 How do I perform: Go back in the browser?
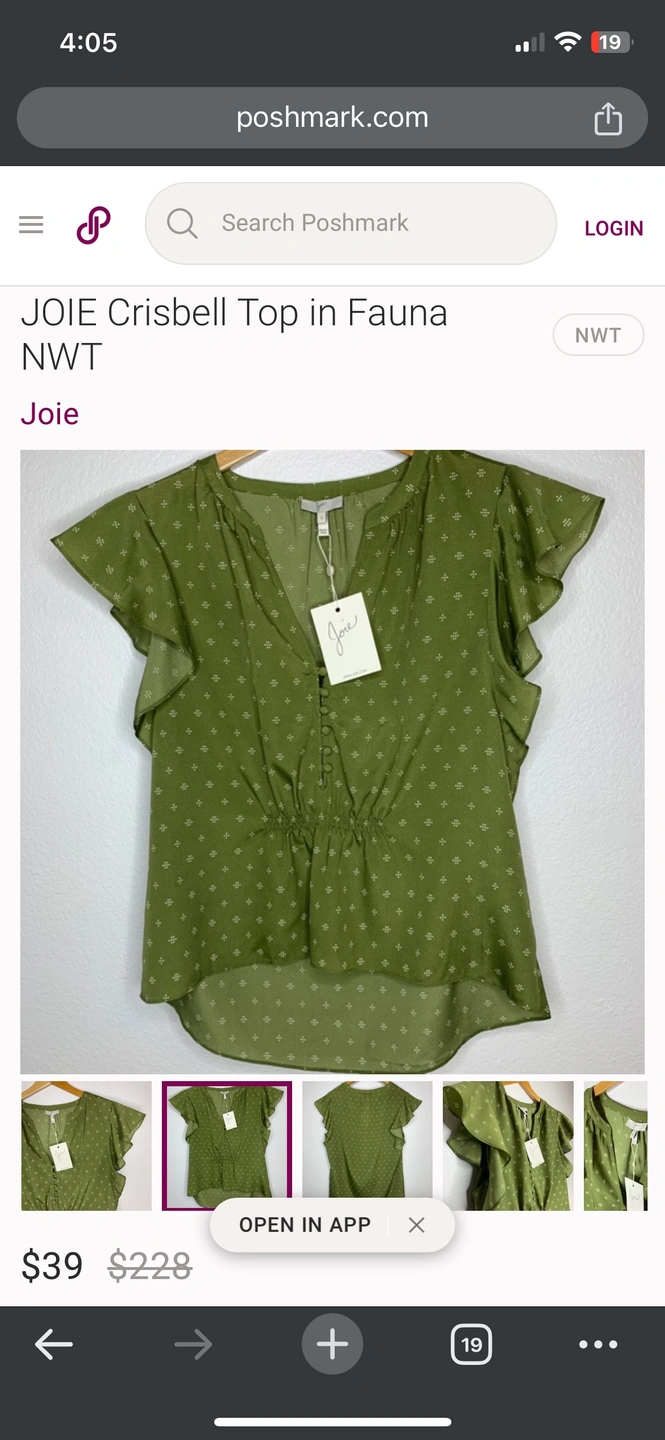tap(54, 1345)
